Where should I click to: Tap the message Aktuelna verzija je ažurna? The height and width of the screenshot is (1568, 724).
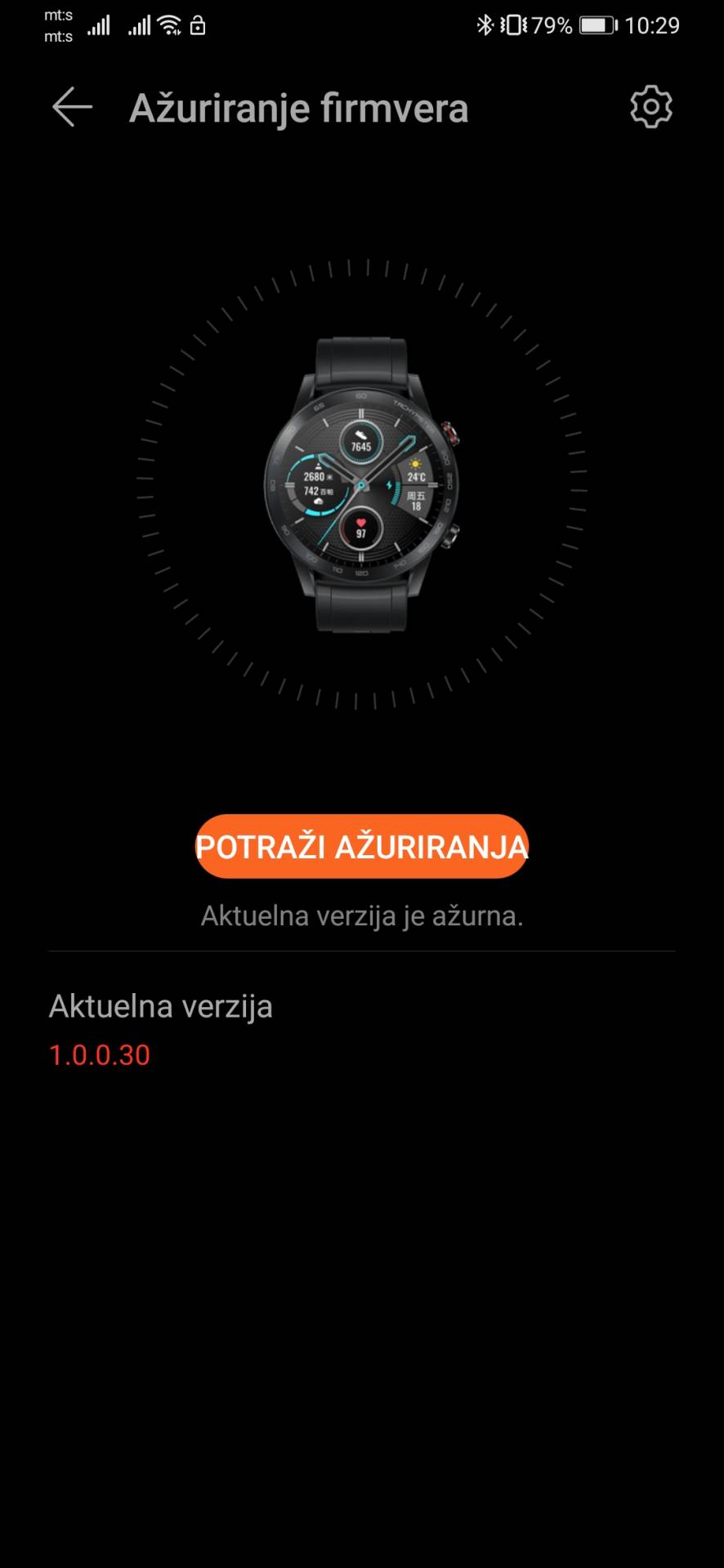click(x=362, y=916)
